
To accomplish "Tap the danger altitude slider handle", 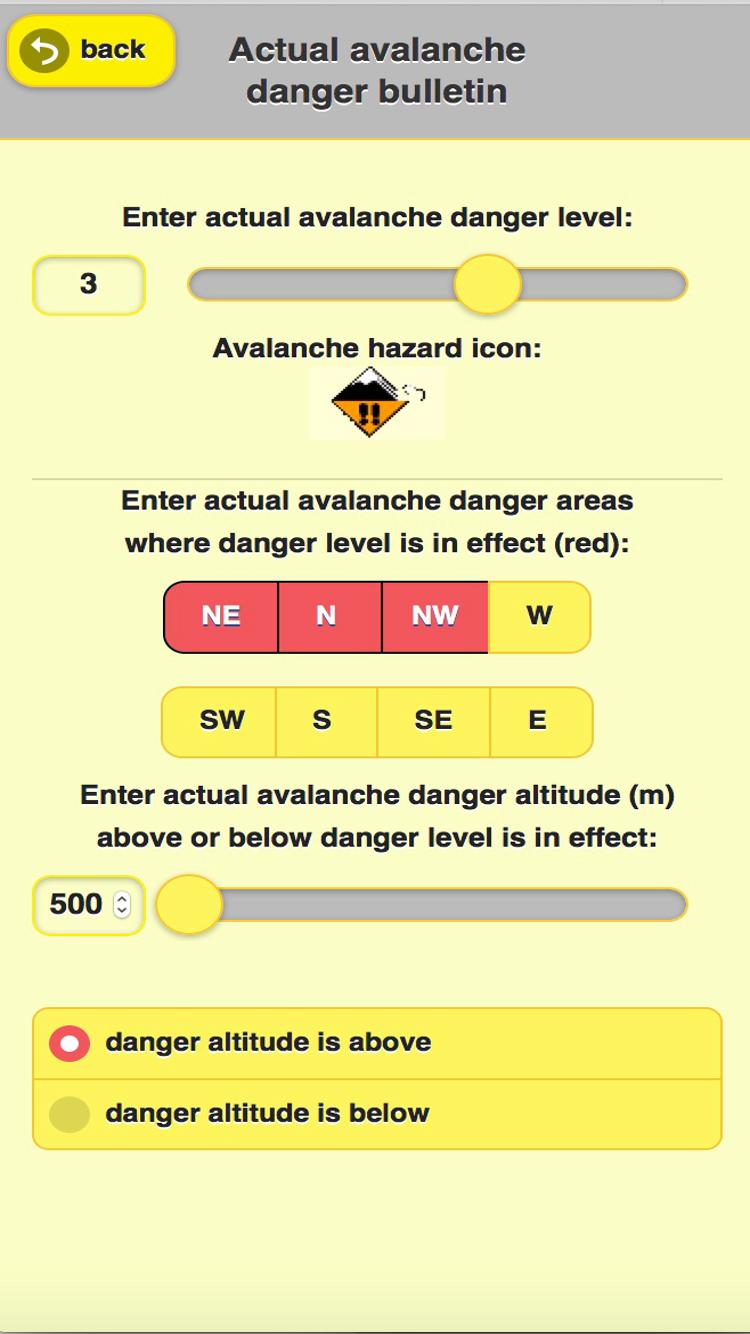I will [x=190, y=905].
